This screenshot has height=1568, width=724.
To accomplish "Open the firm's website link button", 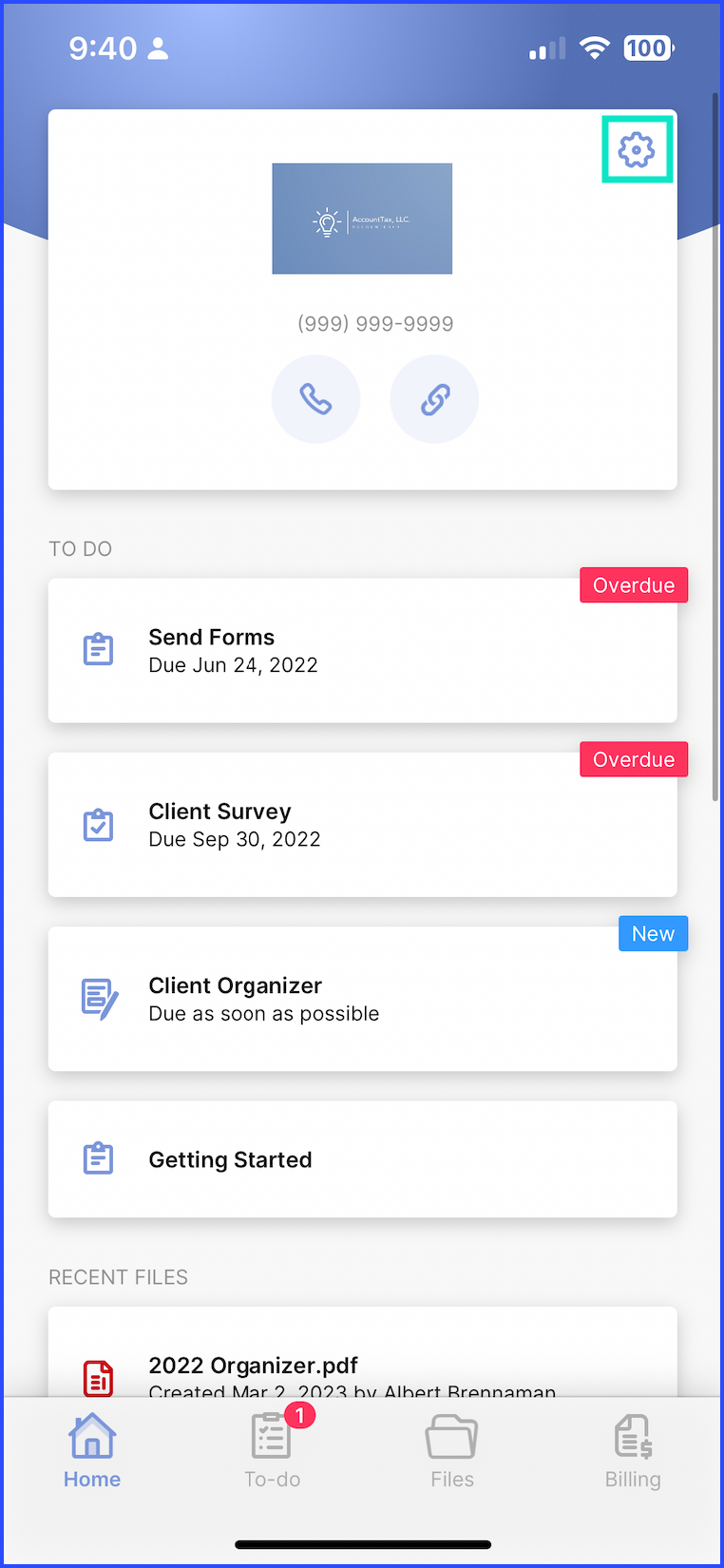I will [x=434, y=399].
